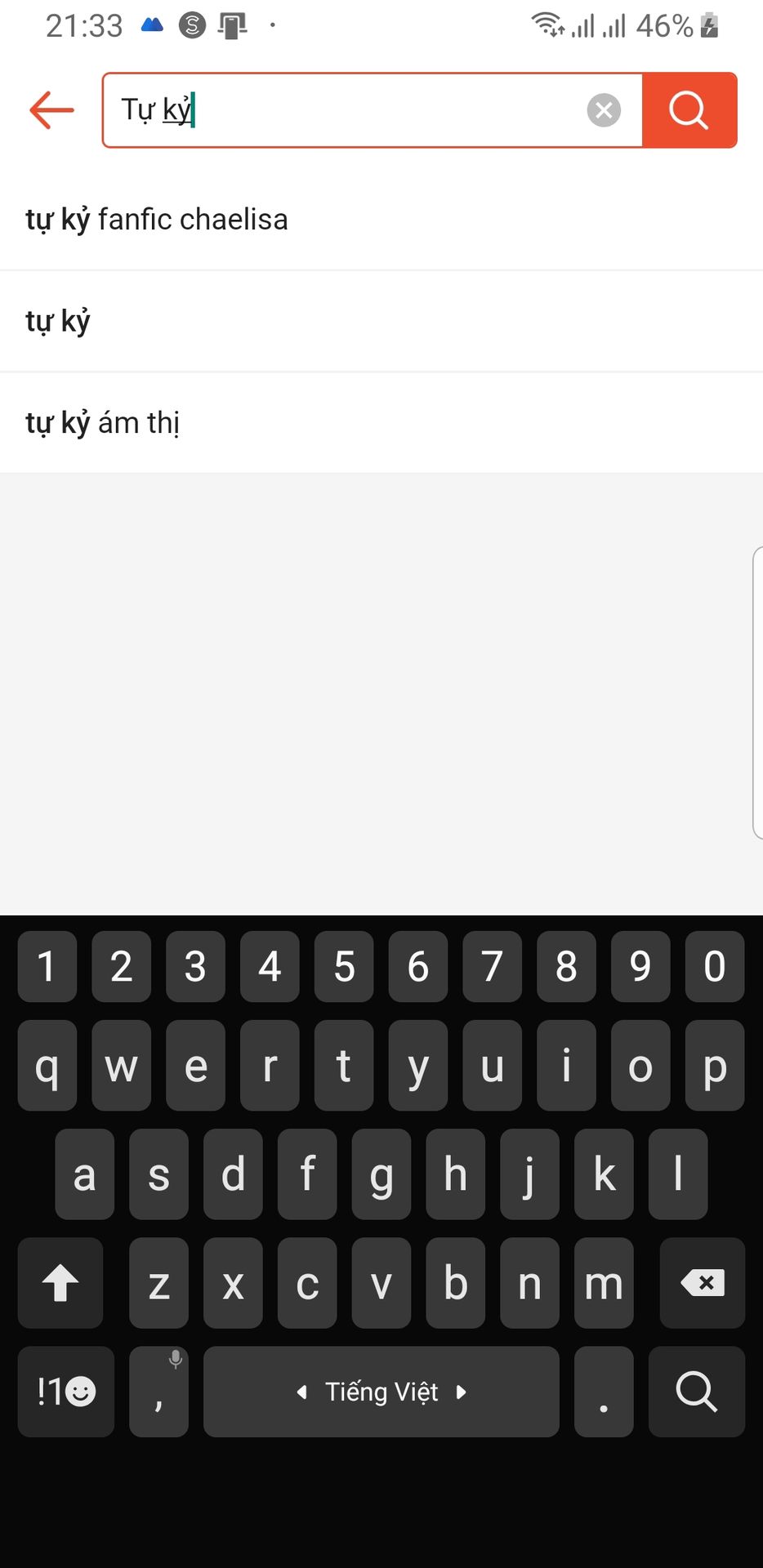Select suggestion tự kỷ fanfic chaelisa

click(381, 220)
